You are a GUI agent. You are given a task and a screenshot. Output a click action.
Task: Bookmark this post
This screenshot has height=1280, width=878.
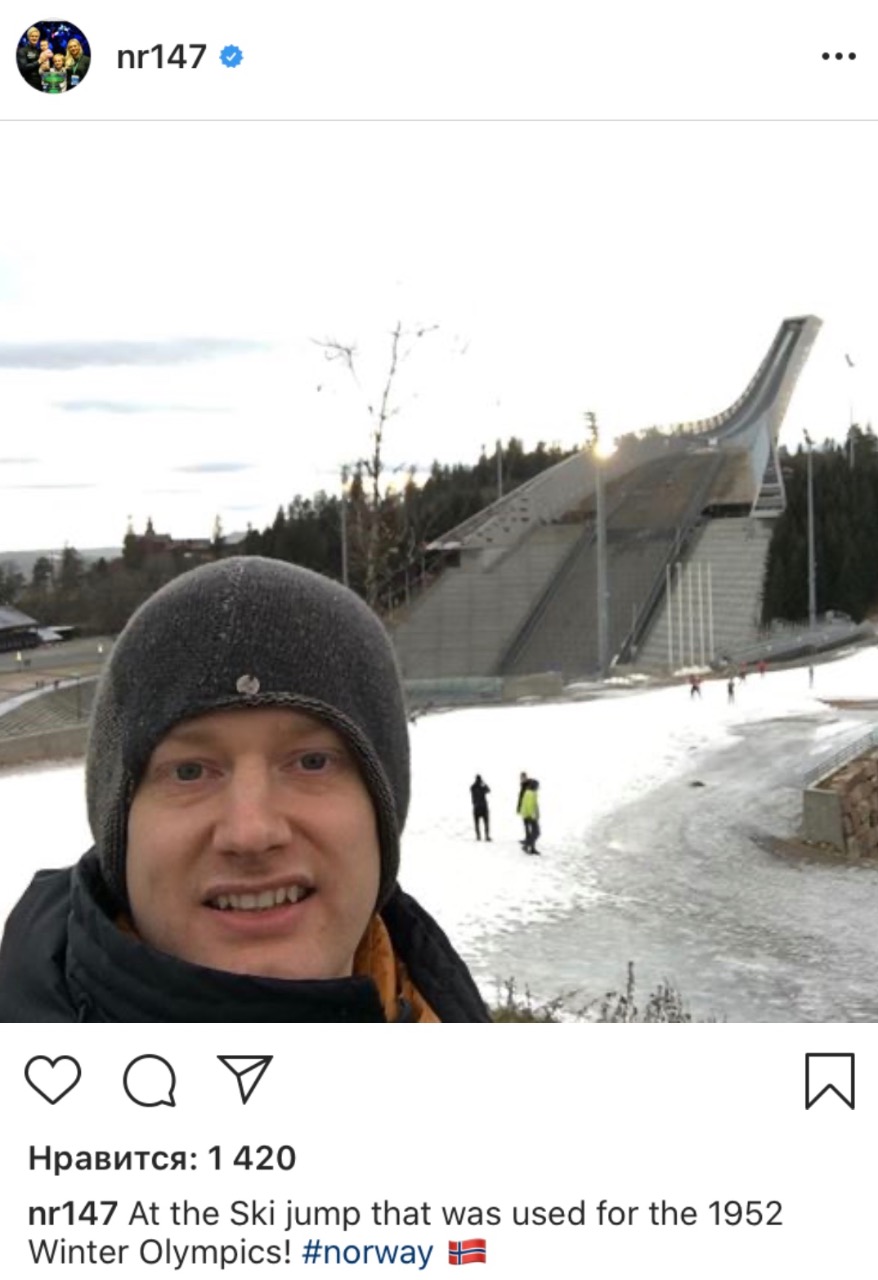click(x=829, y=1081)
